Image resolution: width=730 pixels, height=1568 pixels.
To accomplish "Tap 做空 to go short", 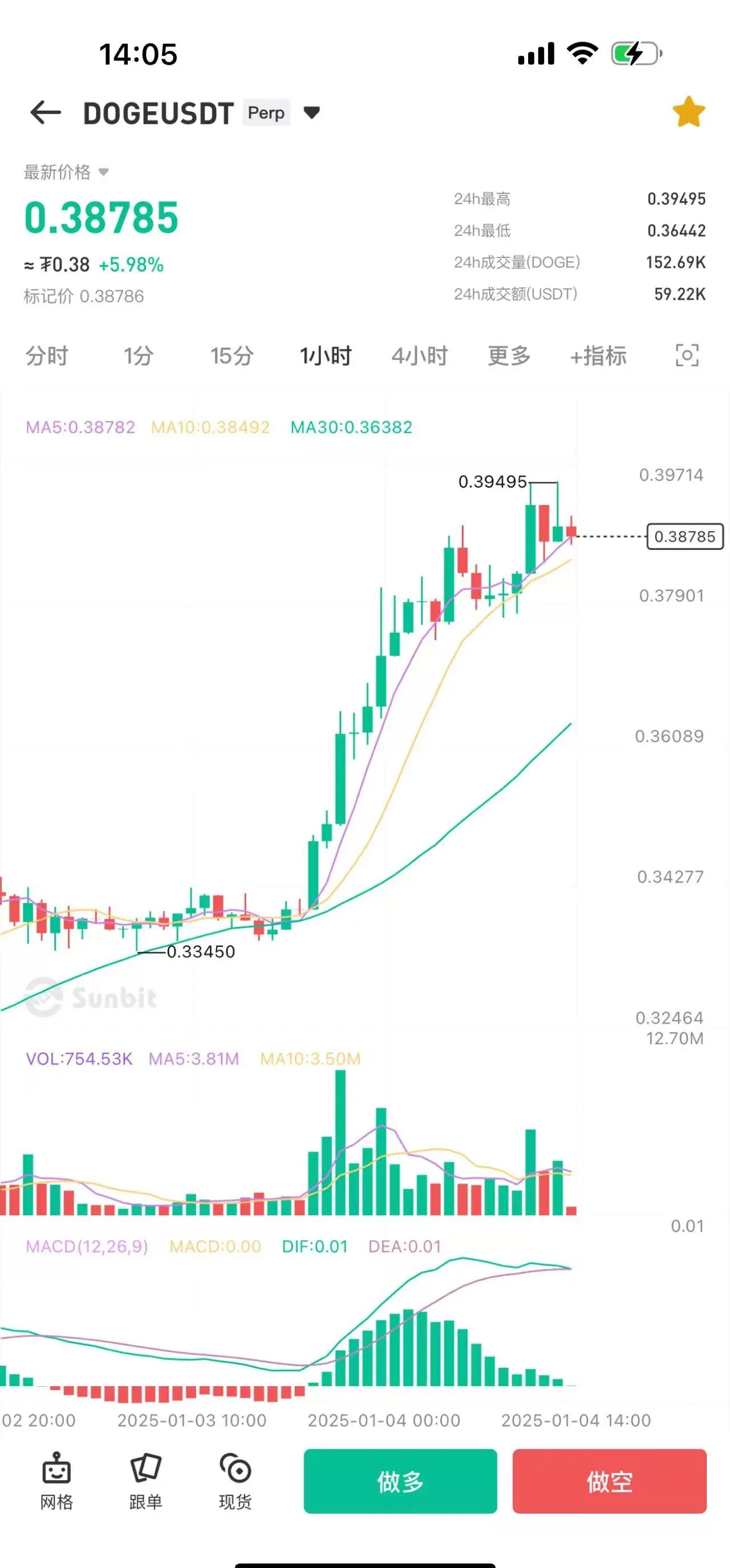I will 610,1481.
